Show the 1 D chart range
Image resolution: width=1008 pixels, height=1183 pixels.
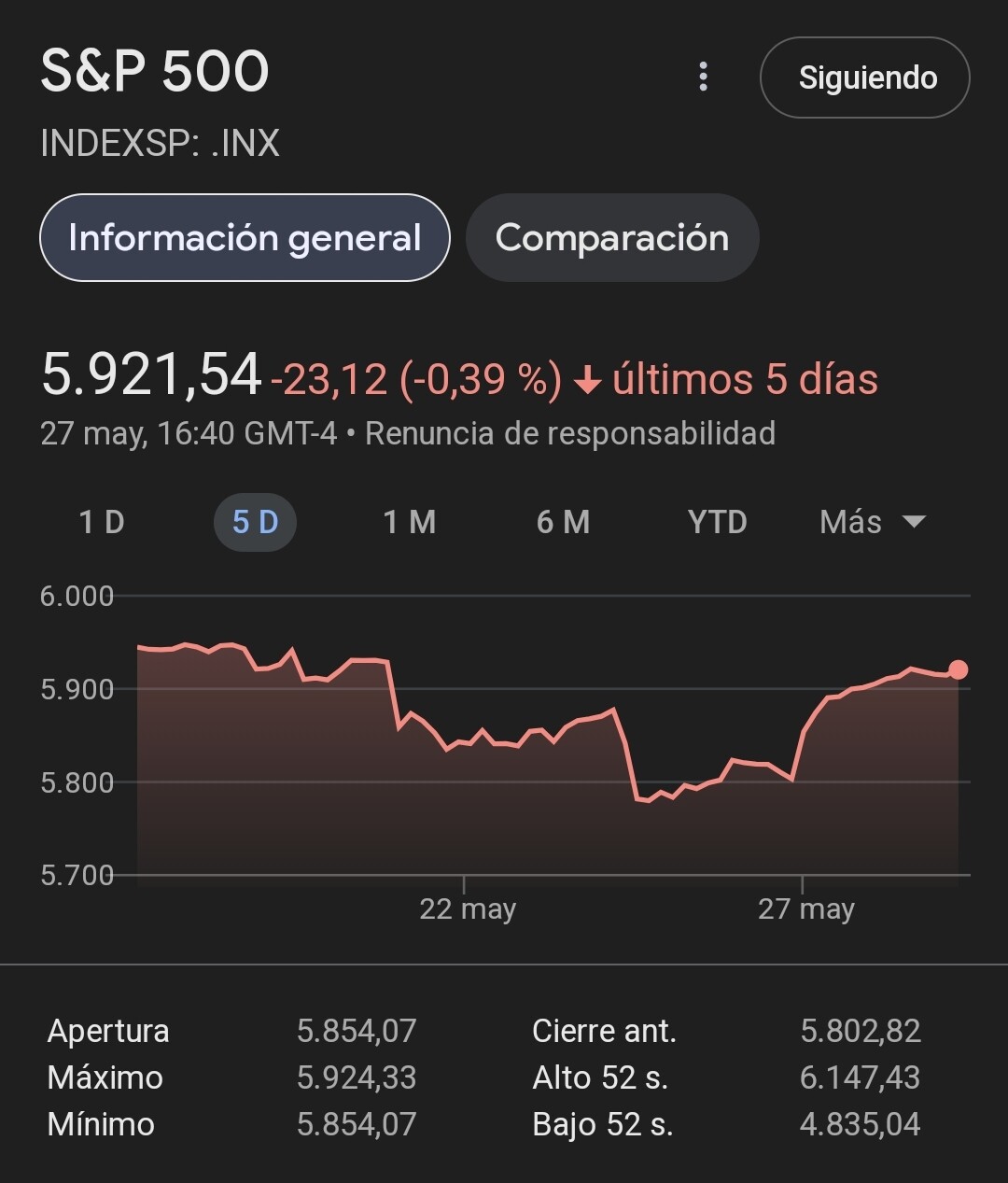pyautogui.click(x=102, y=522)
